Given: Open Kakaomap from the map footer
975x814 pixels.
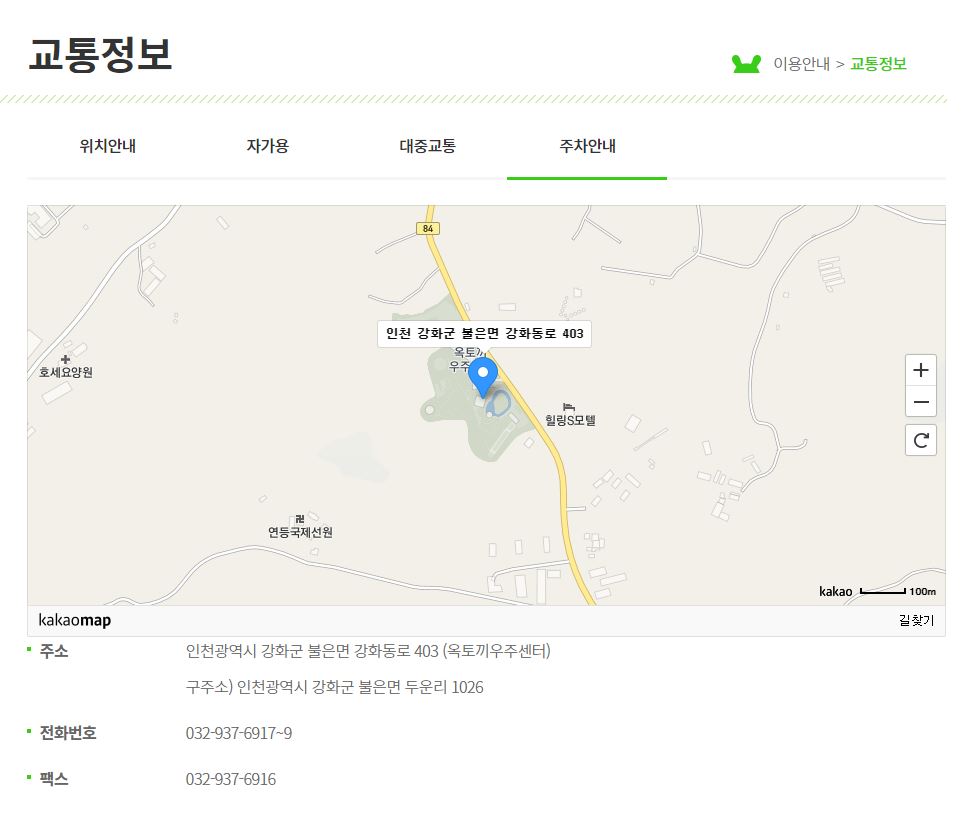Looking at the screenshot, I should click(x=75, y=621).
